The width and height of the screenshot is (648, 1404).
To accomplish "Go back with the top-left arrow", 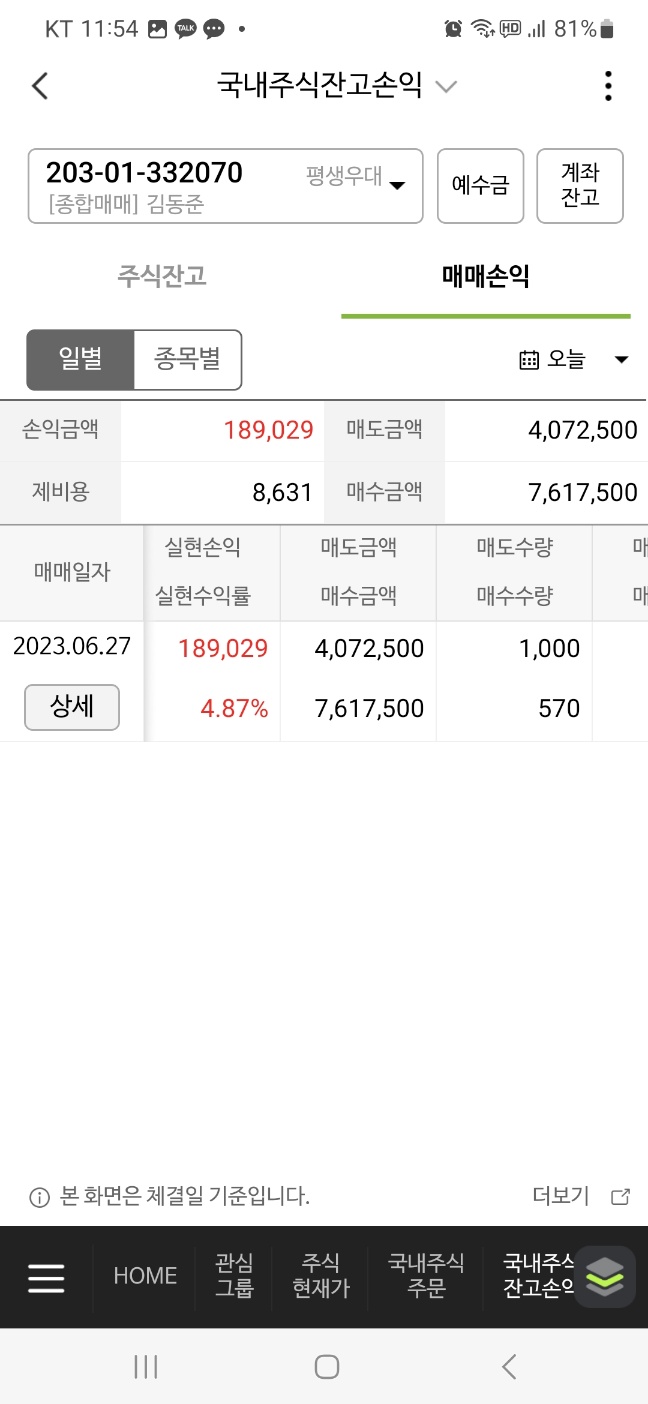I will (x=40, y=86).
